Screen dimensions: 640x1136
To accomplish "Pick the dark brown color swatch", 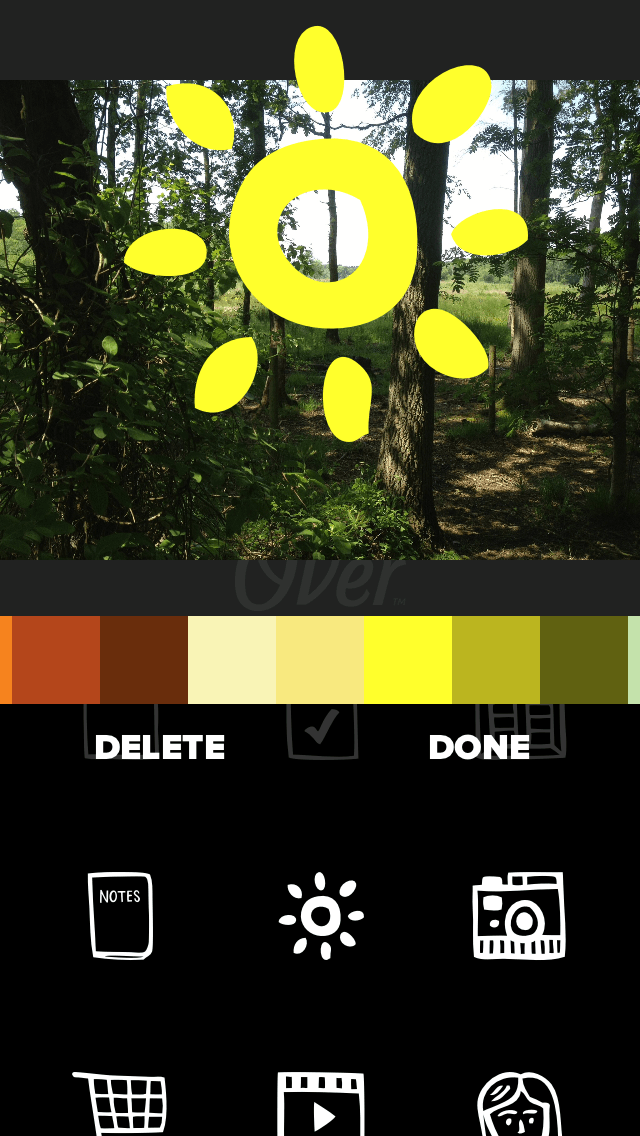I will pos(144,659).
